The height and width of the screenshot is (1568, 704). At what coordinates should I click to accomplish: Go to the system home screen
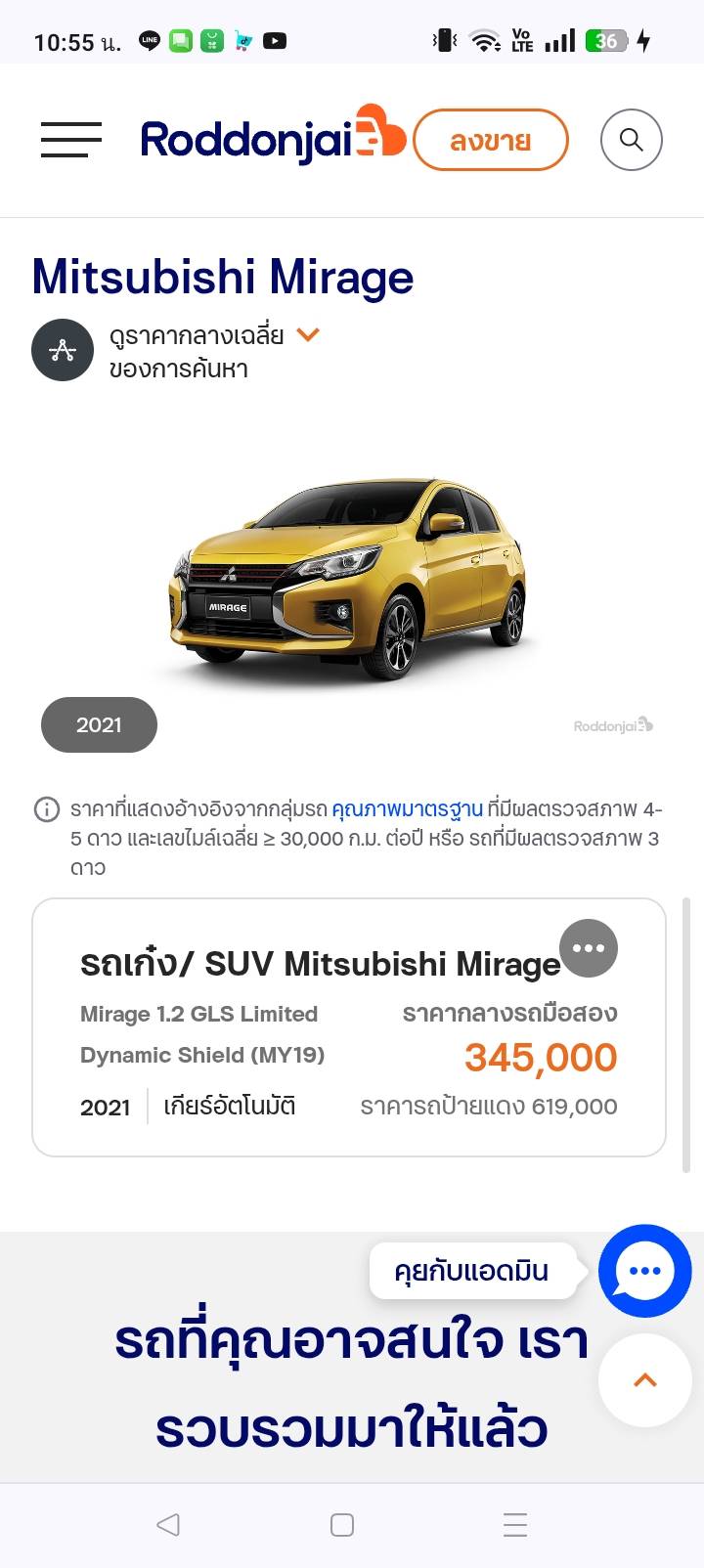pos(342,1524)
